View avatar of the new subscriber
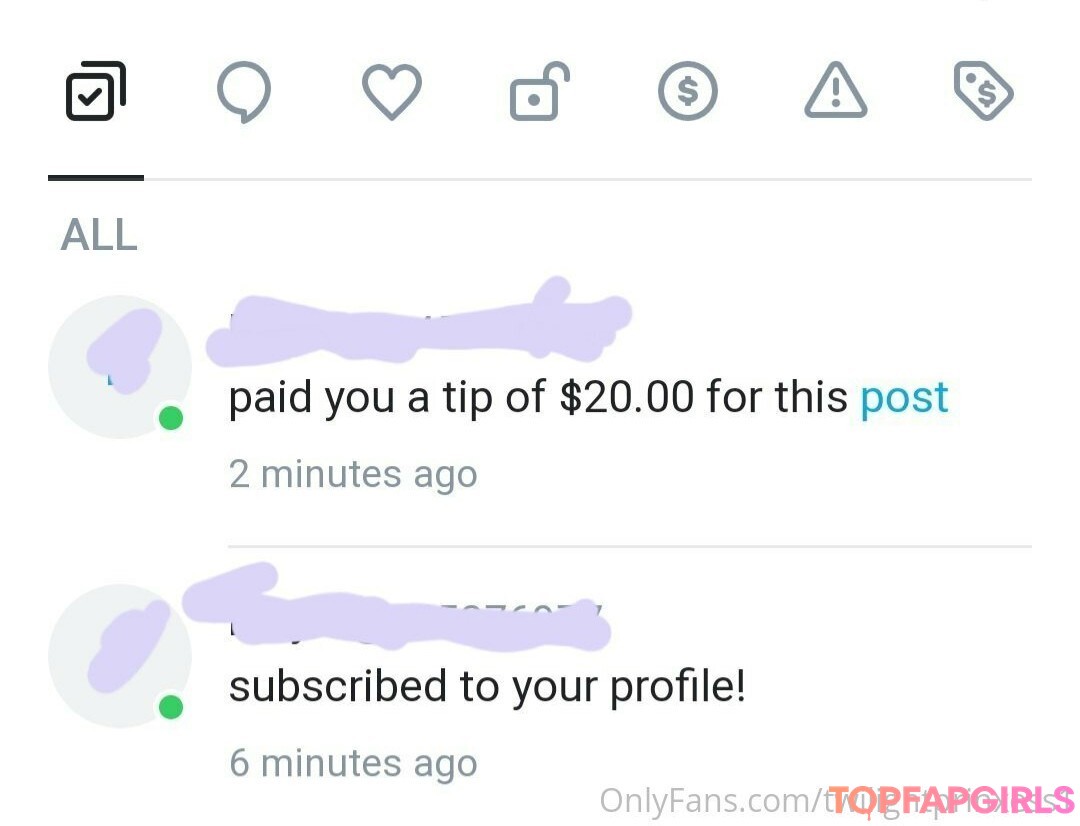This screenshot has height=826, width=1080. coord(120,655)
